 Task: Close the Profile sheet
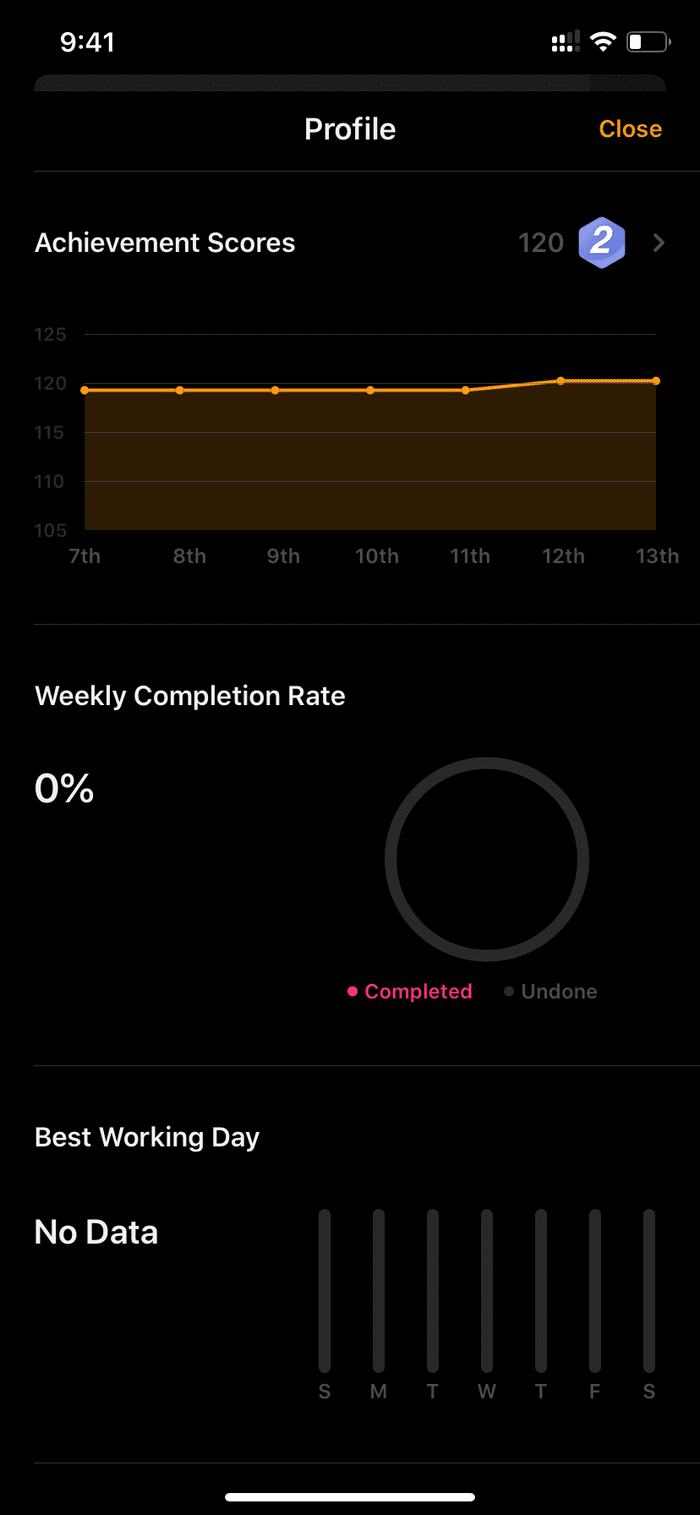pos(630,129)
